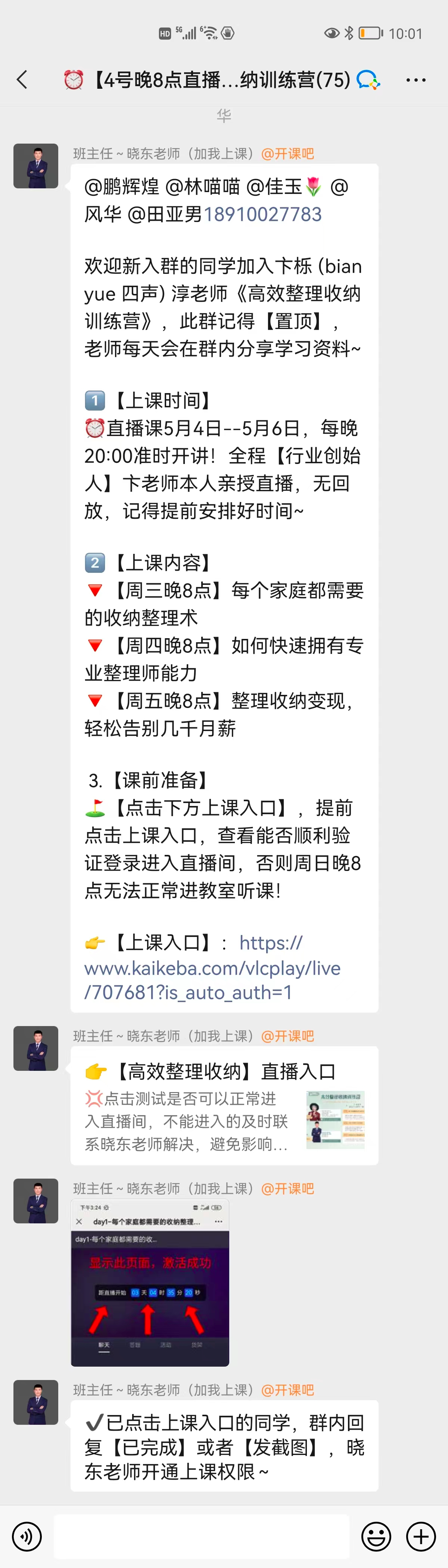
Task: Open the emoji picker
Action: (x=376, y=1536)
